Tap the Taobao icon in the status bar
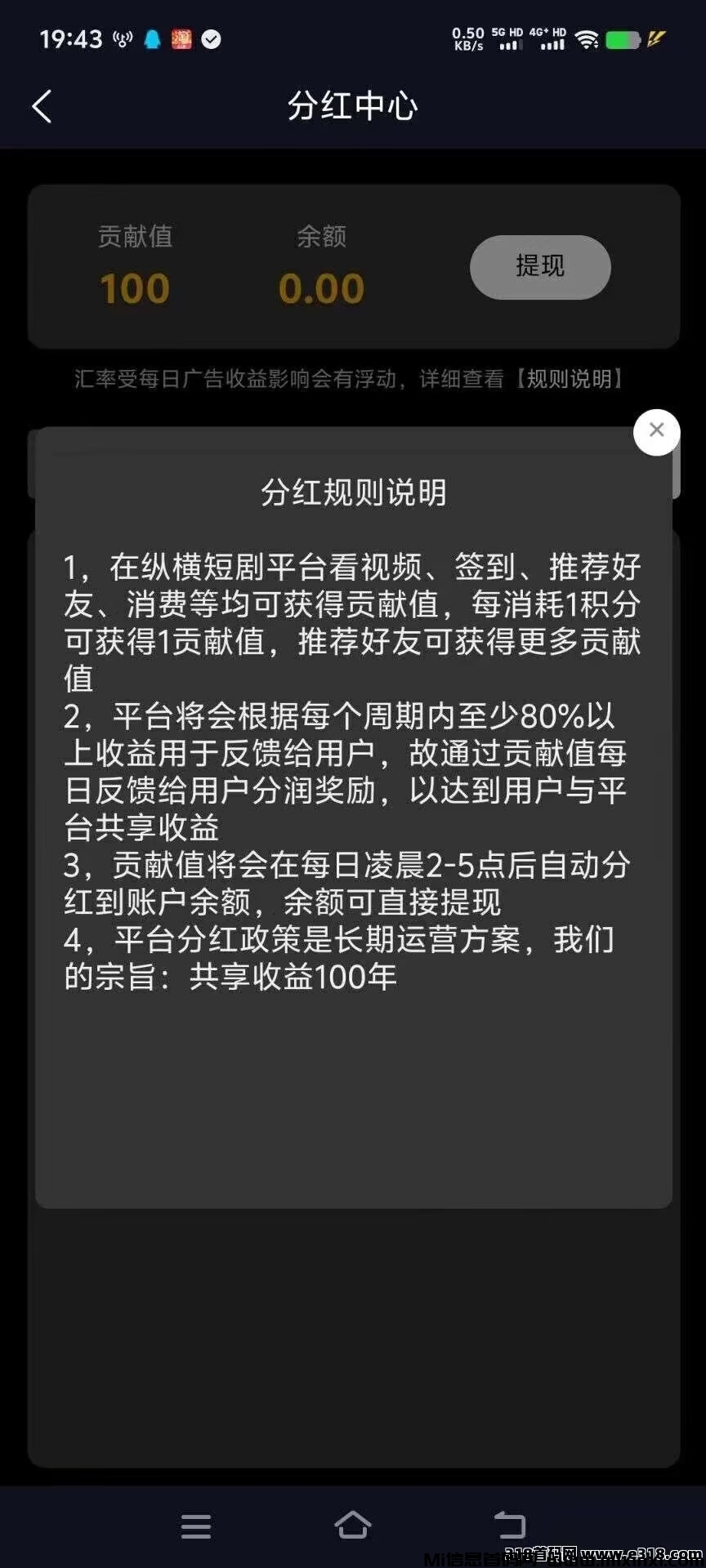This screenshot has width=706, height=1568. coord(181,39)
